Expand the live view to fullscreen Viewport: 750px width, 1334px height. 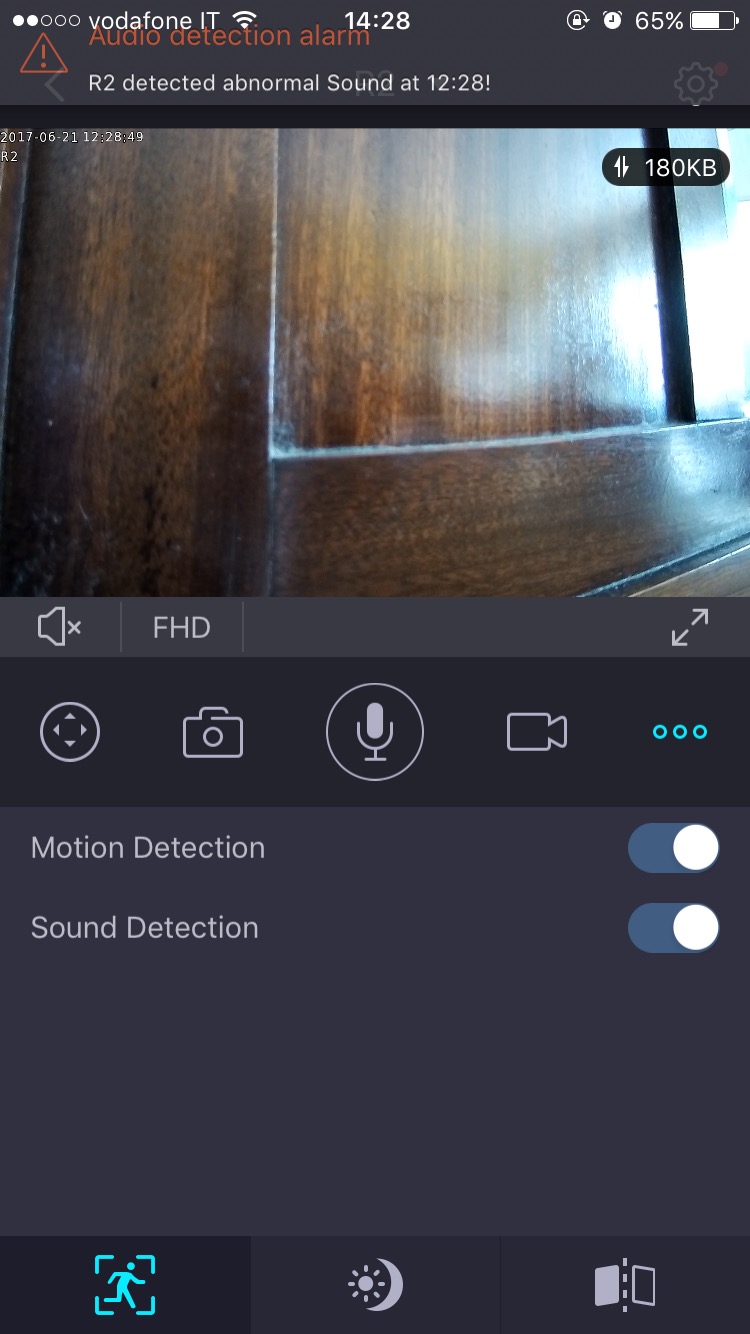(690, 628)
